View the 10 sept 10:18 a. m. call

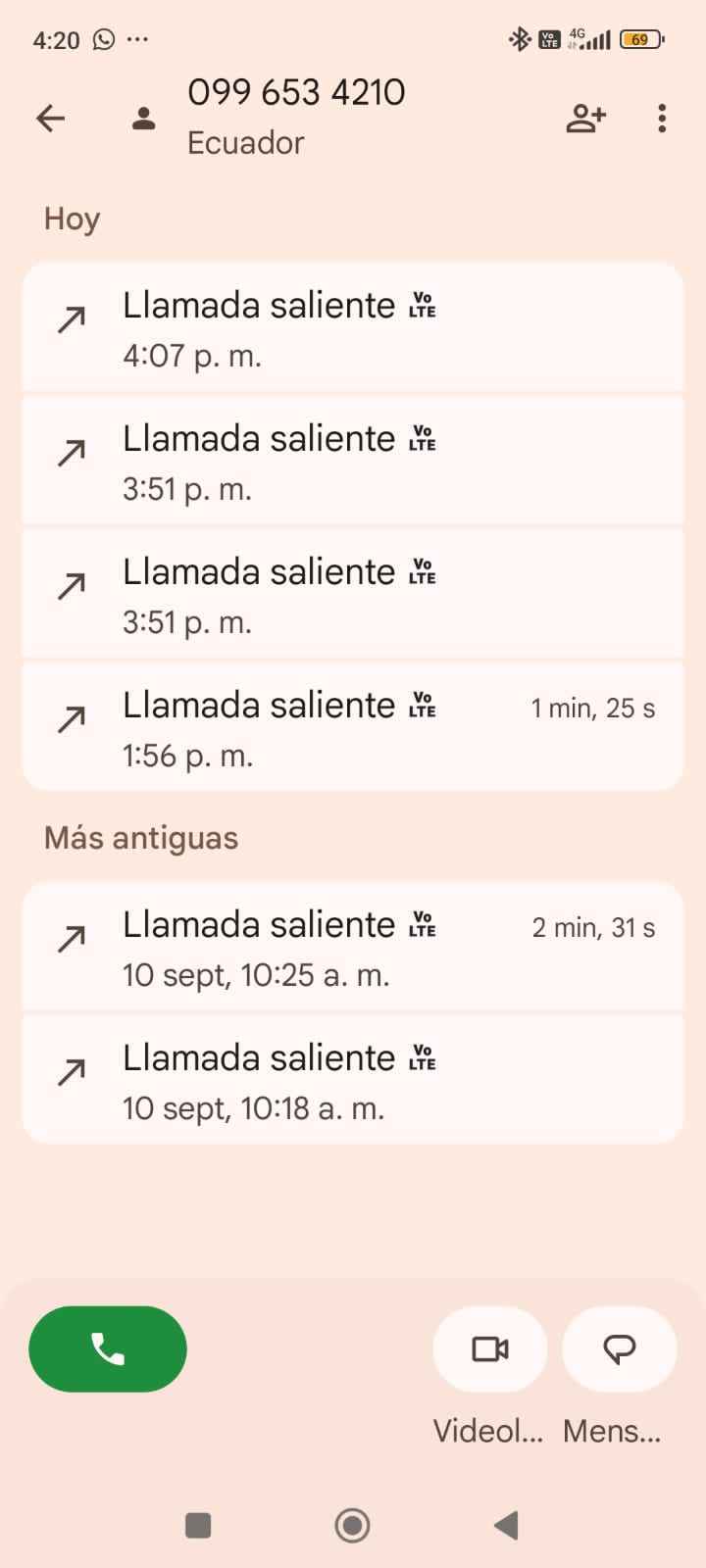click(352, 1081)
